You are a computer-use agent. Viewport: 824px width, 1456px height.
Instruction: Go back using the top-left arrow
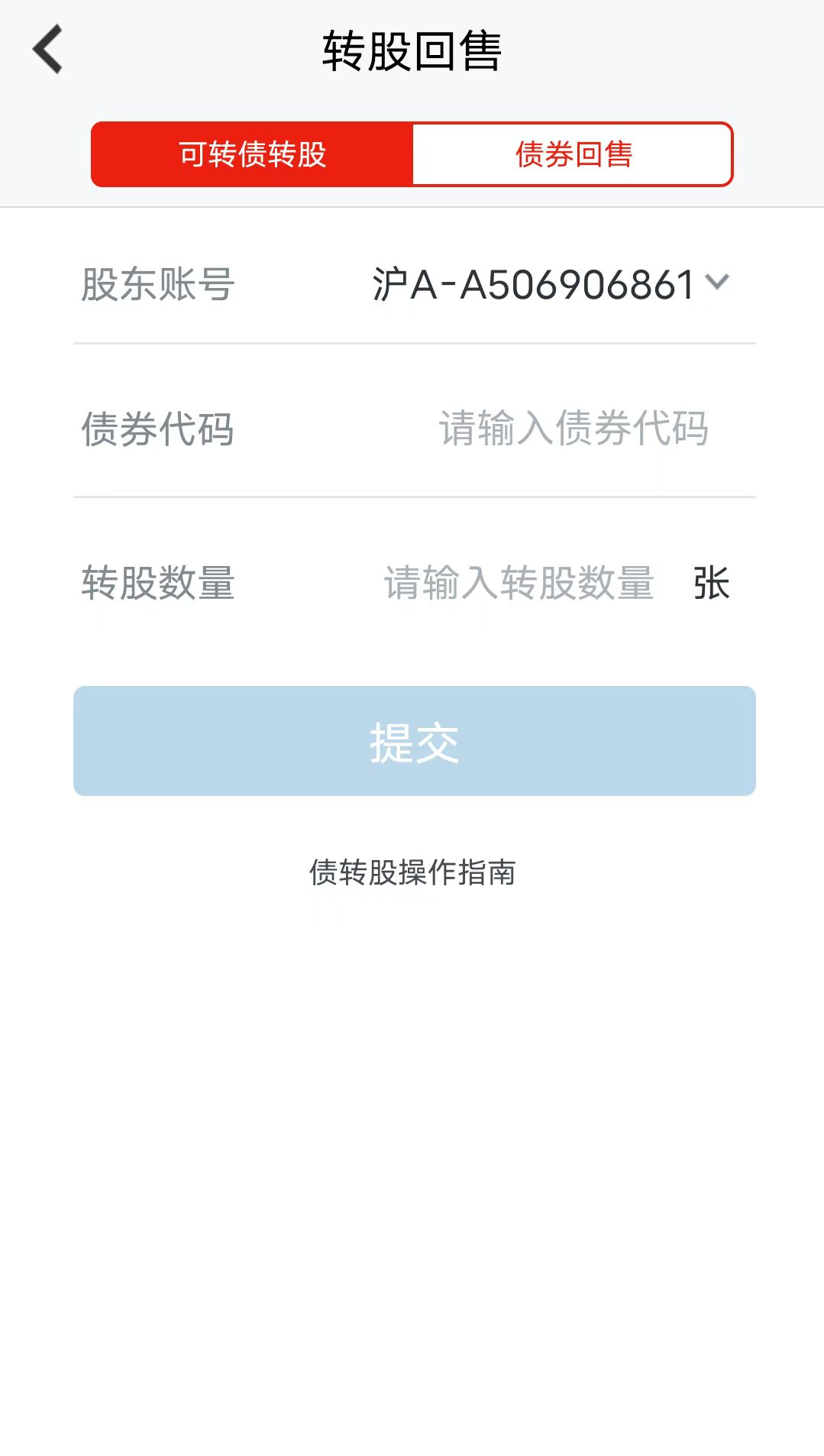click(x=47, y=50)
